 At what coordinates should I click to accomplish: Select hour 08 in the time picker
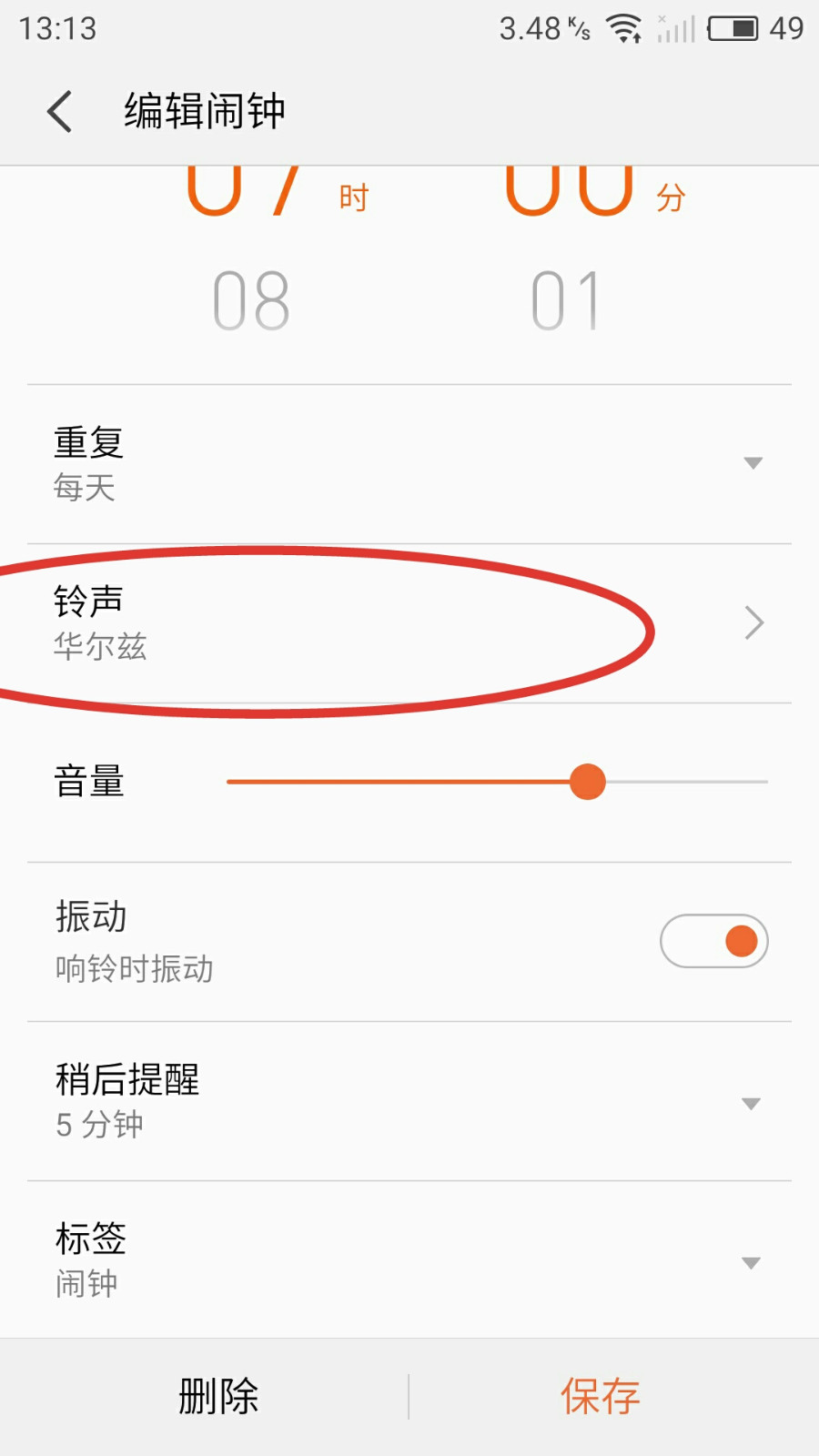coord(251,301)
